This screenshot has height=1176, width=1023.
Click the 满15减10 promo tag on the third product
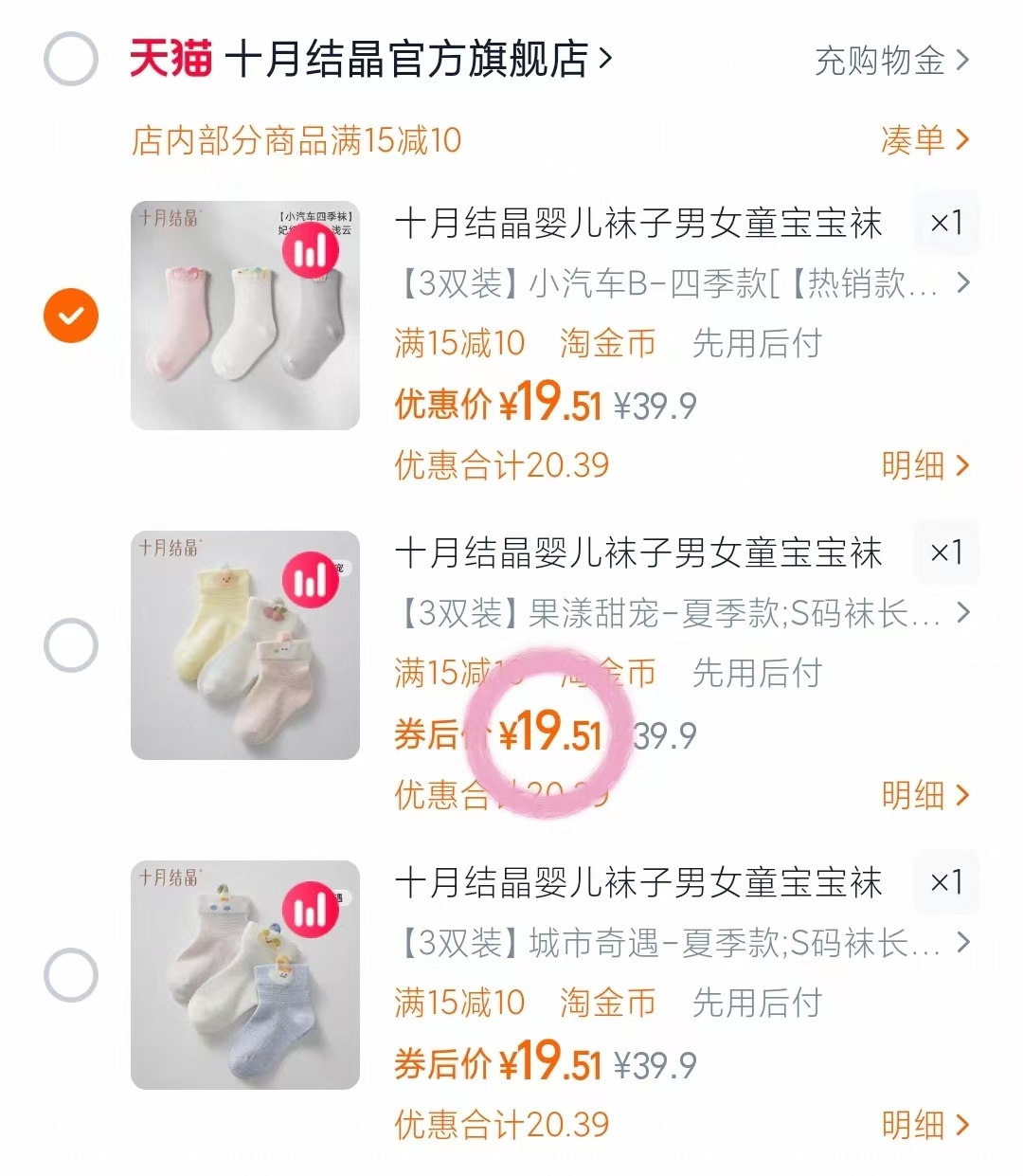(461, 1003)
